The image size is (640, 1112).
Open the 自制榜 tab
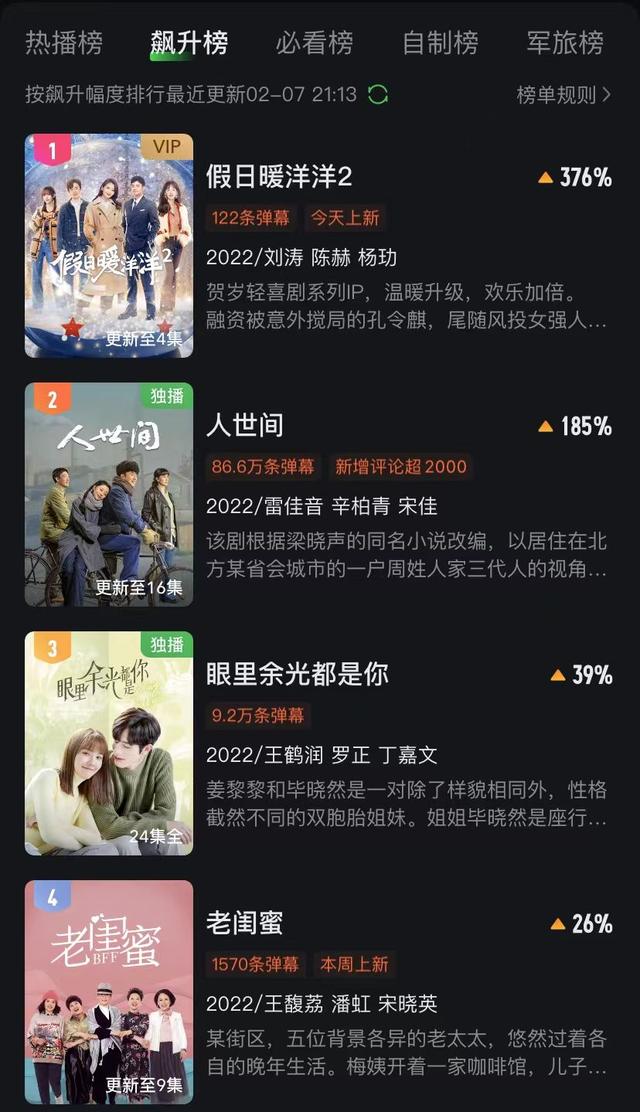coord(440,43)
